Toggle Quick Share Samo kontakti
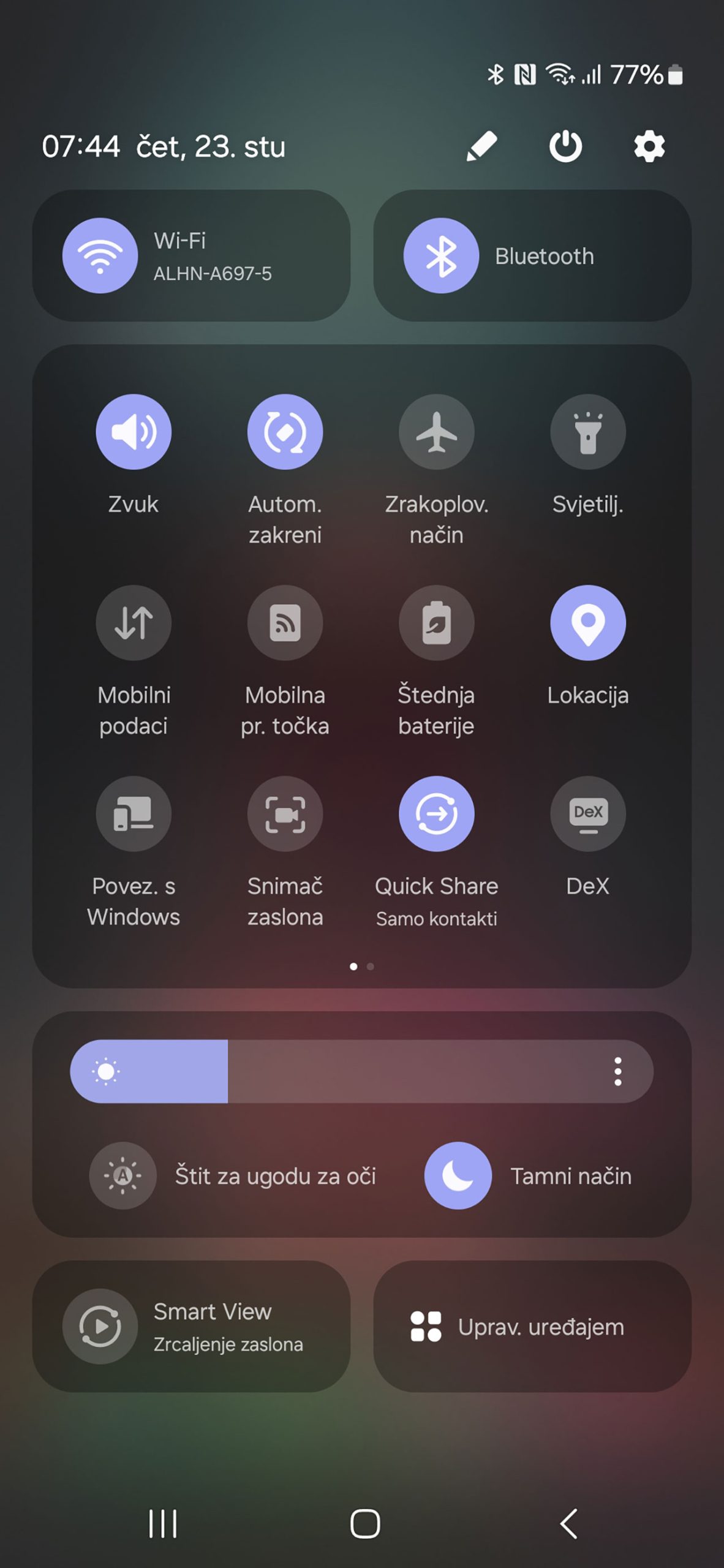This screenshot has height=1568, width=724. coord(436,814)
